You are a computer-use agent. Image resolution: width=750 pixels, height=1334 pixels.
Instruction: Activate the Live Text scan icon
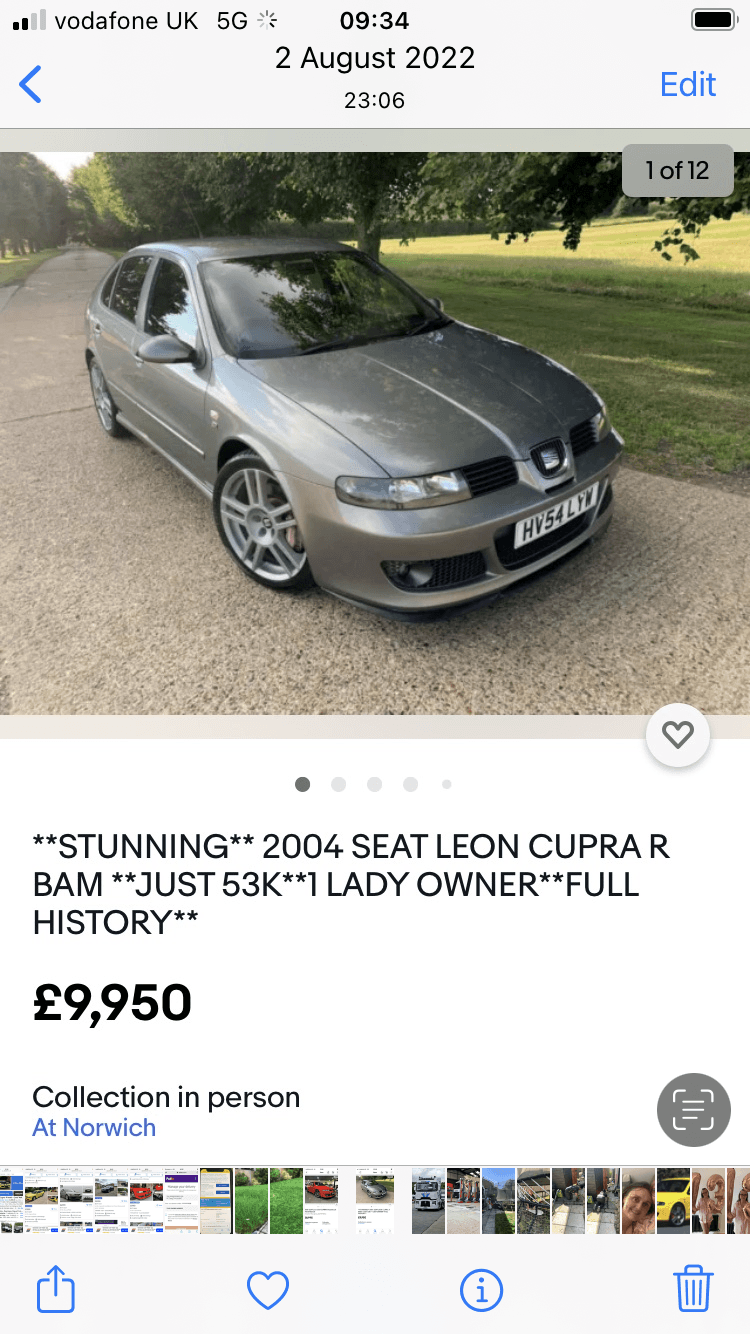pyautogui.click(x=693, y=1109)
